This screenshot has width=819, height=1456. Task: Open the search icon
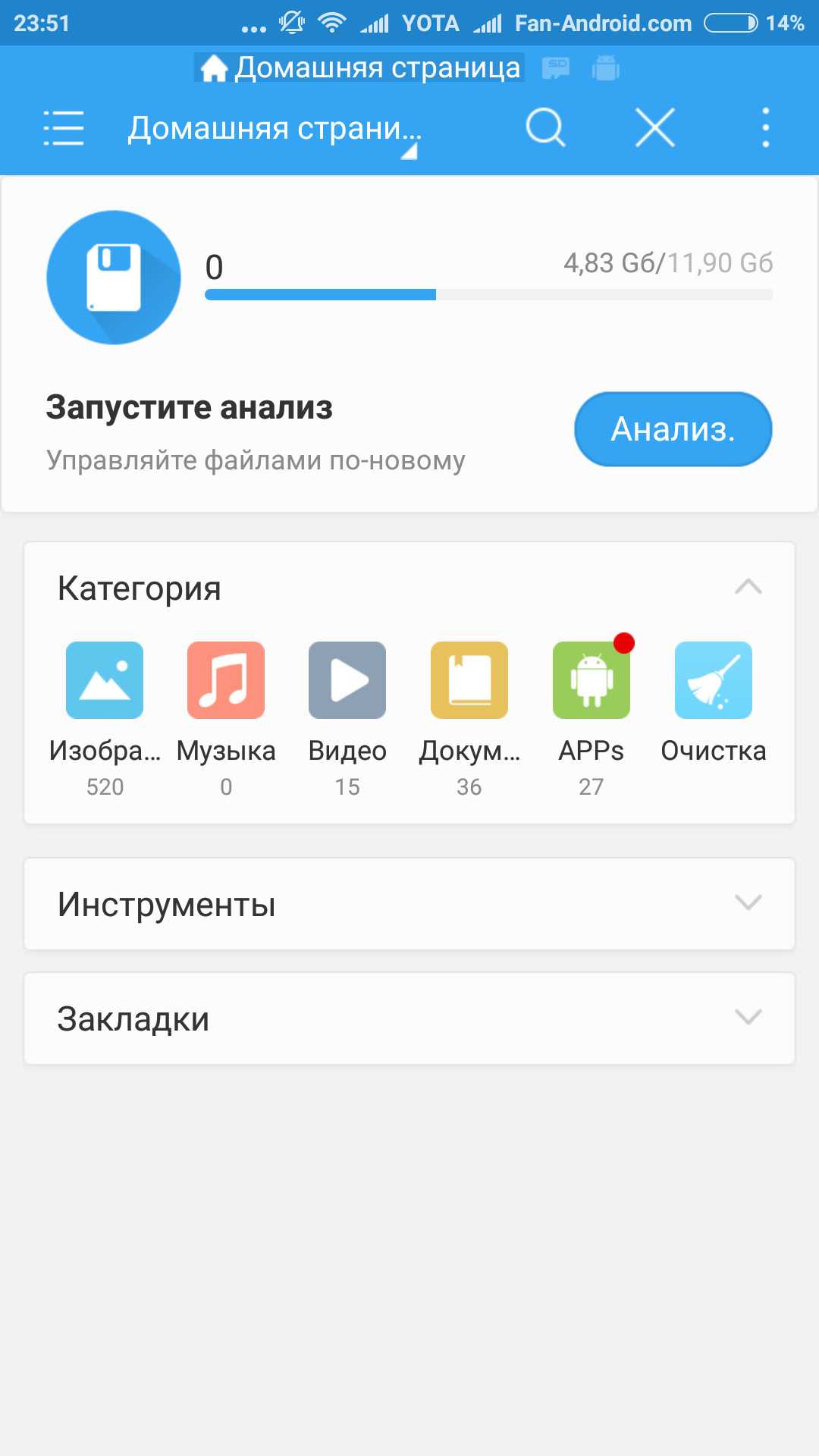pos(545,127)
